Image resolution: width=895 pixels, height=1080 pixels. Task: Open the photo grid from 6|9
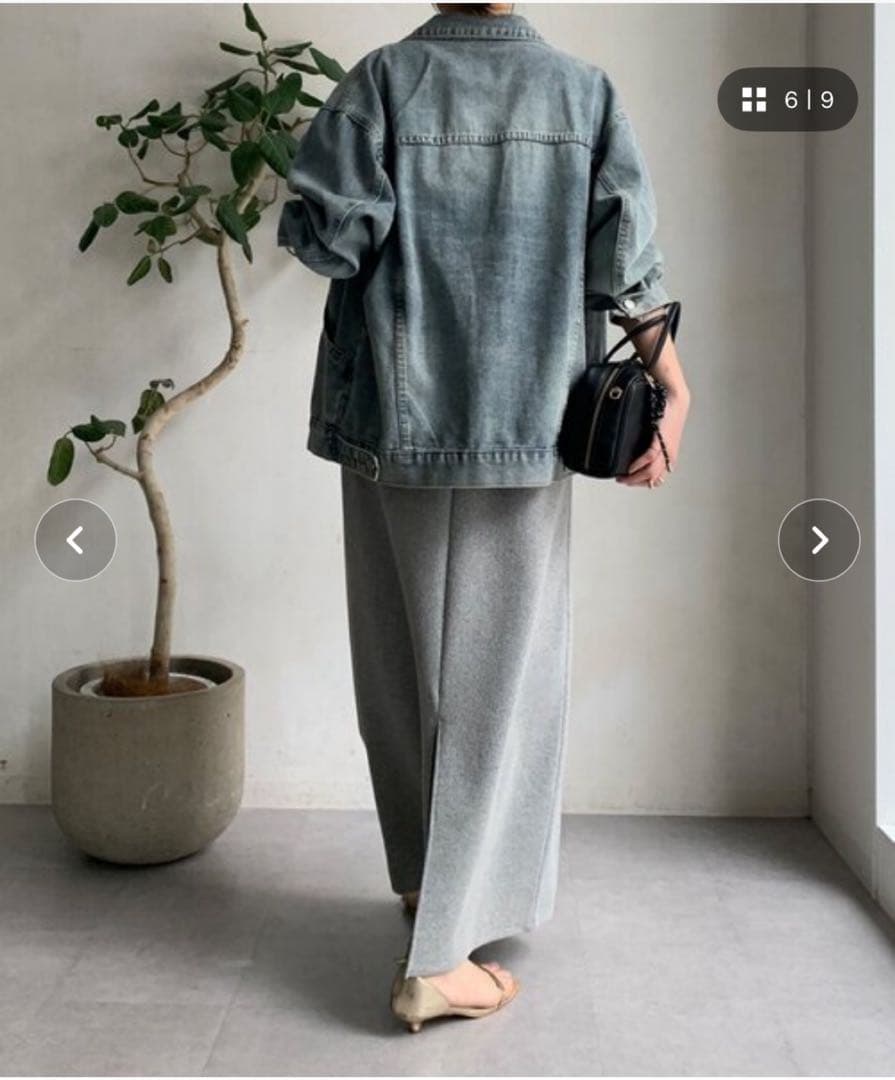click(787, 99)
